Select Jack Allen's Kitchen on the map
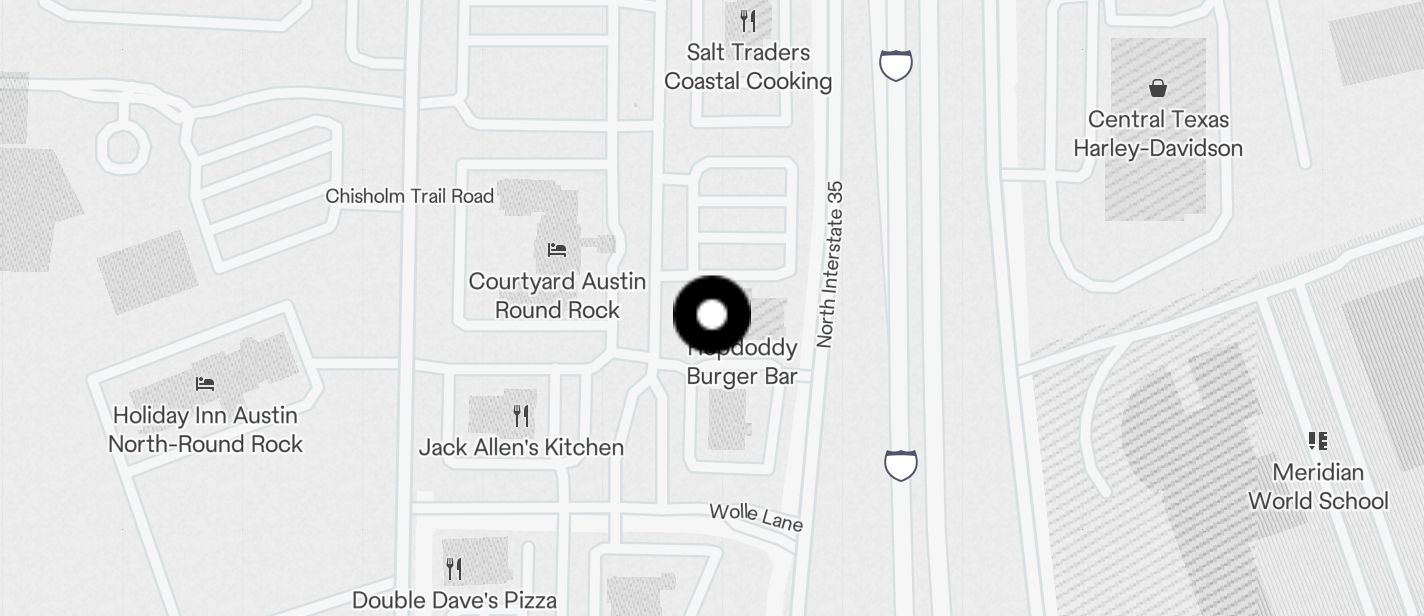The width and height of the screenshot is (1424, 616). [x=520, y=415]
